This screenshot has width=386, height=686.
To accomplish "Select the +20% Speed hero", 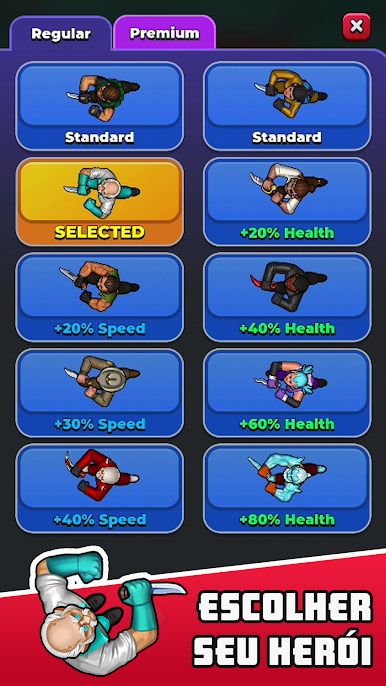I will [x=100, y=298].
